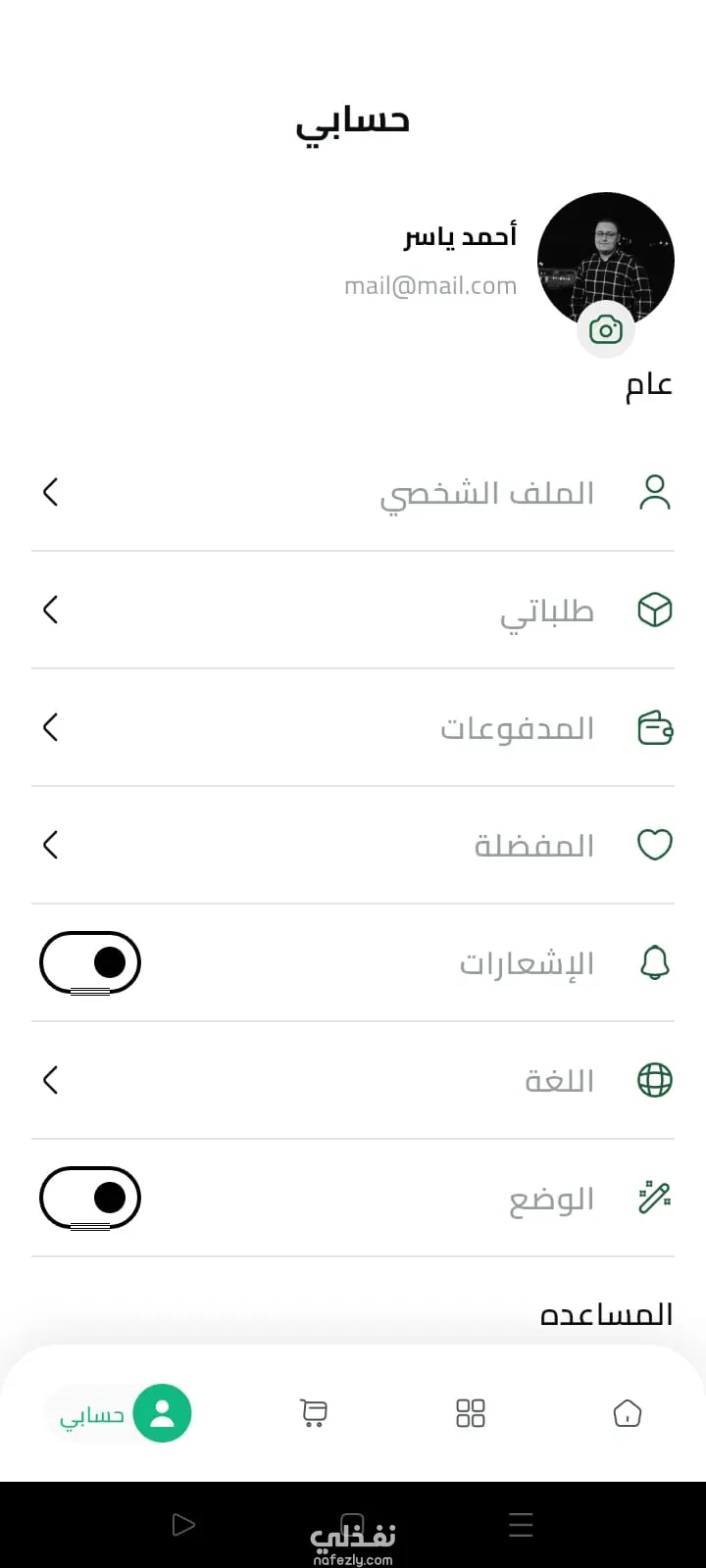Toggle the الإشعارات notifications switch
Image resolution: width=706 pixels, height=1568 pixels.
tap(90, 962)
